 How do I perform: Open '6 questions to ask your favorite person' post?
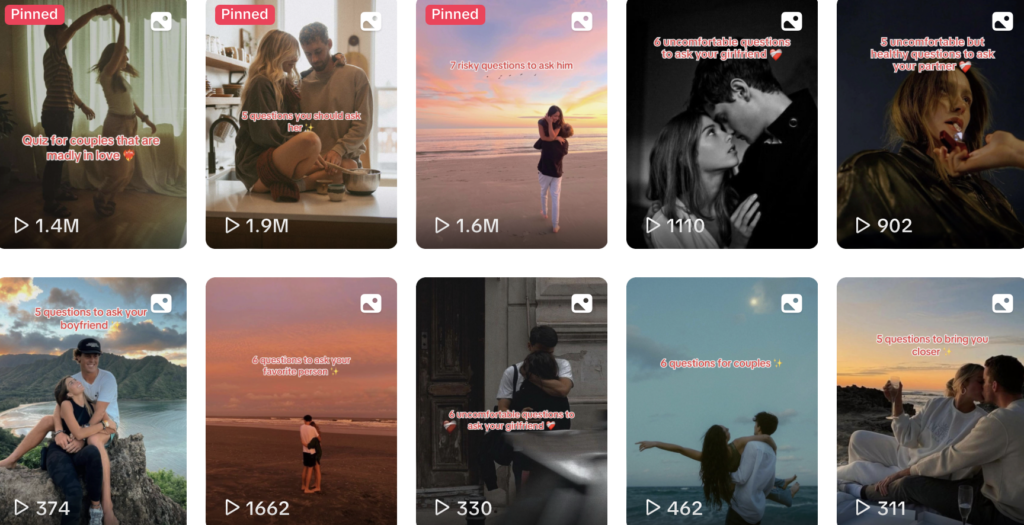[301, 400]
